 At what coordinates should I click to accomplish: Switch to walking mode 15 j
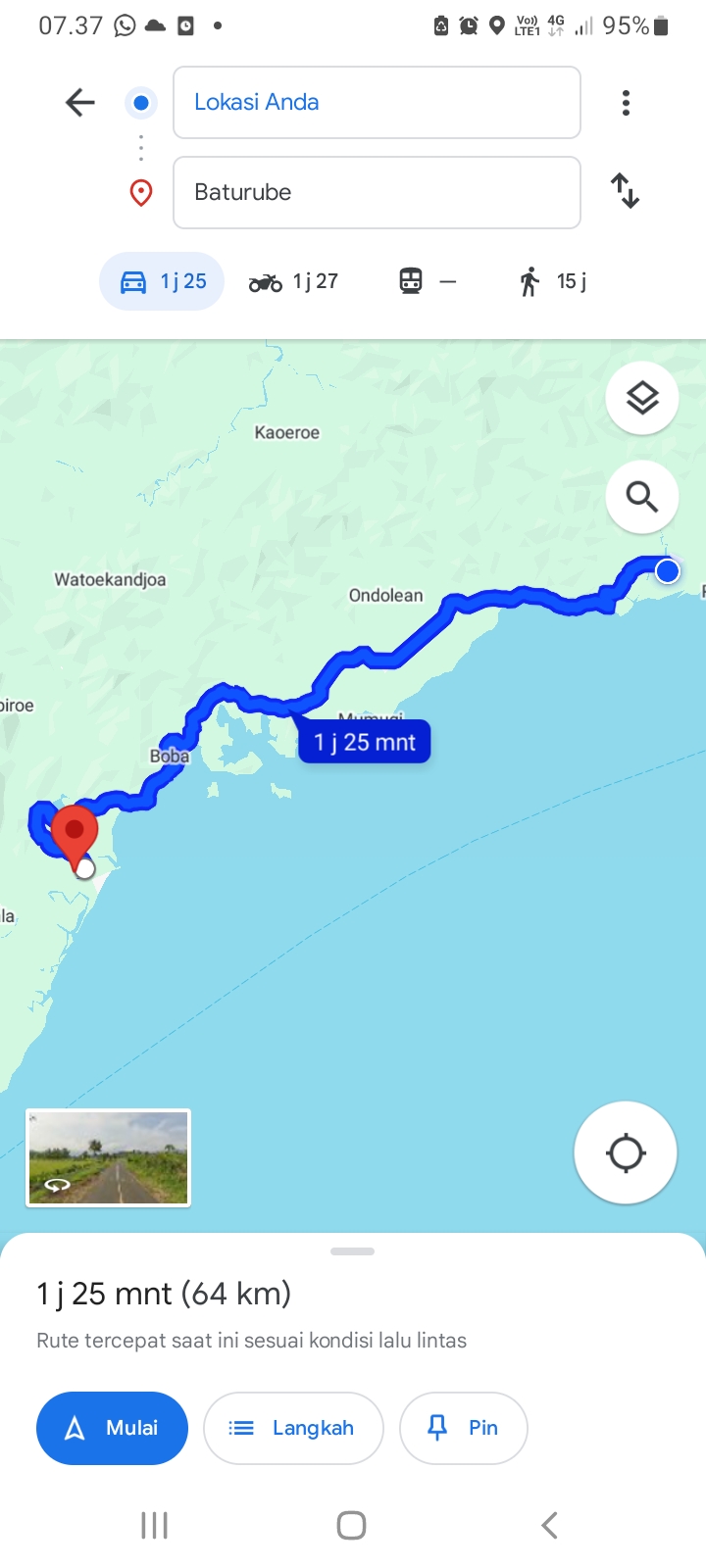pyautogui.click(x=552, y=281)
